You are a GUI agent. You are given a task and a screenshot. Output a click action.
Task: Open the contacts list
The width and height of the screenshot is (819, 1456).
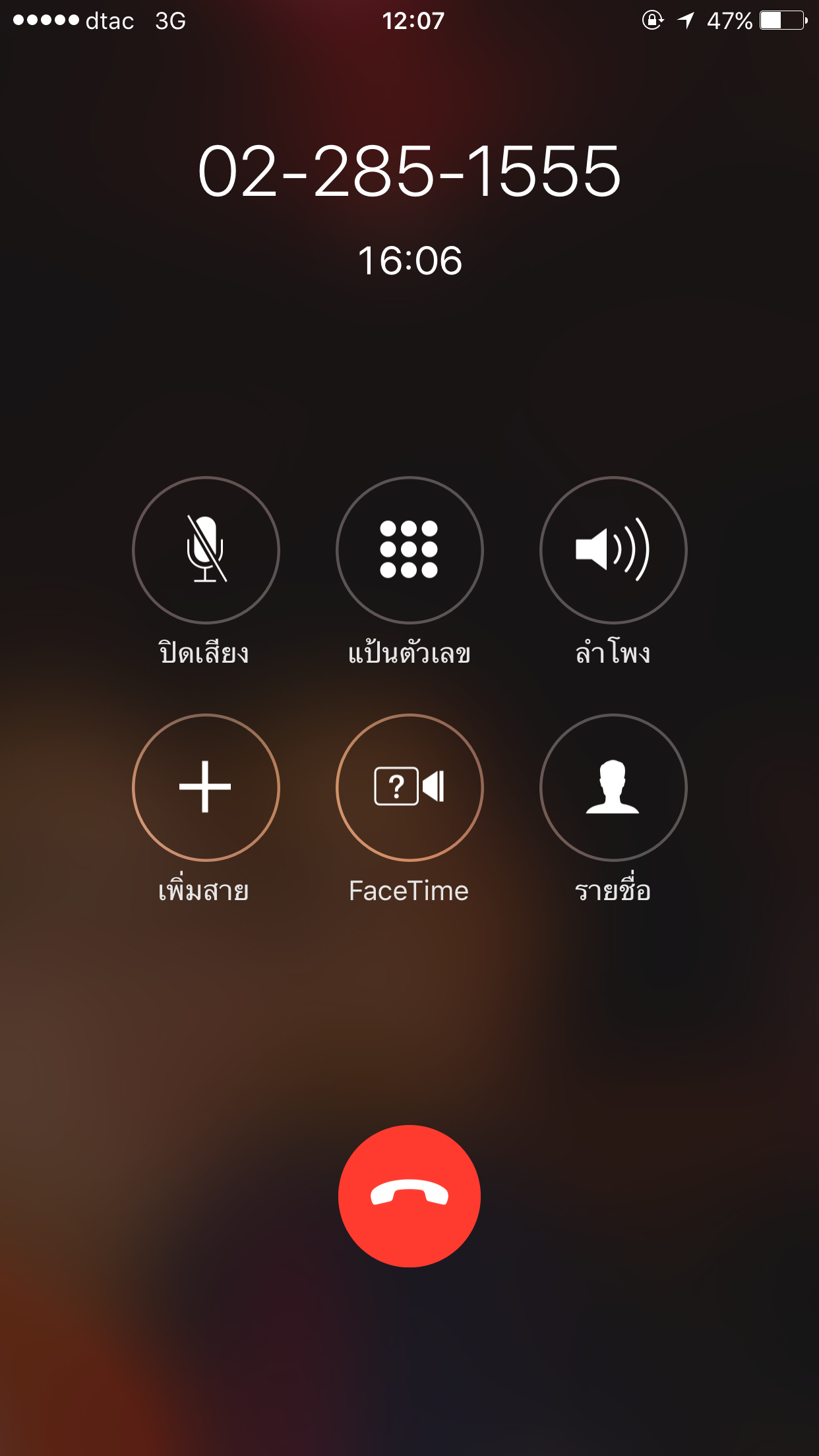[613, 787]
